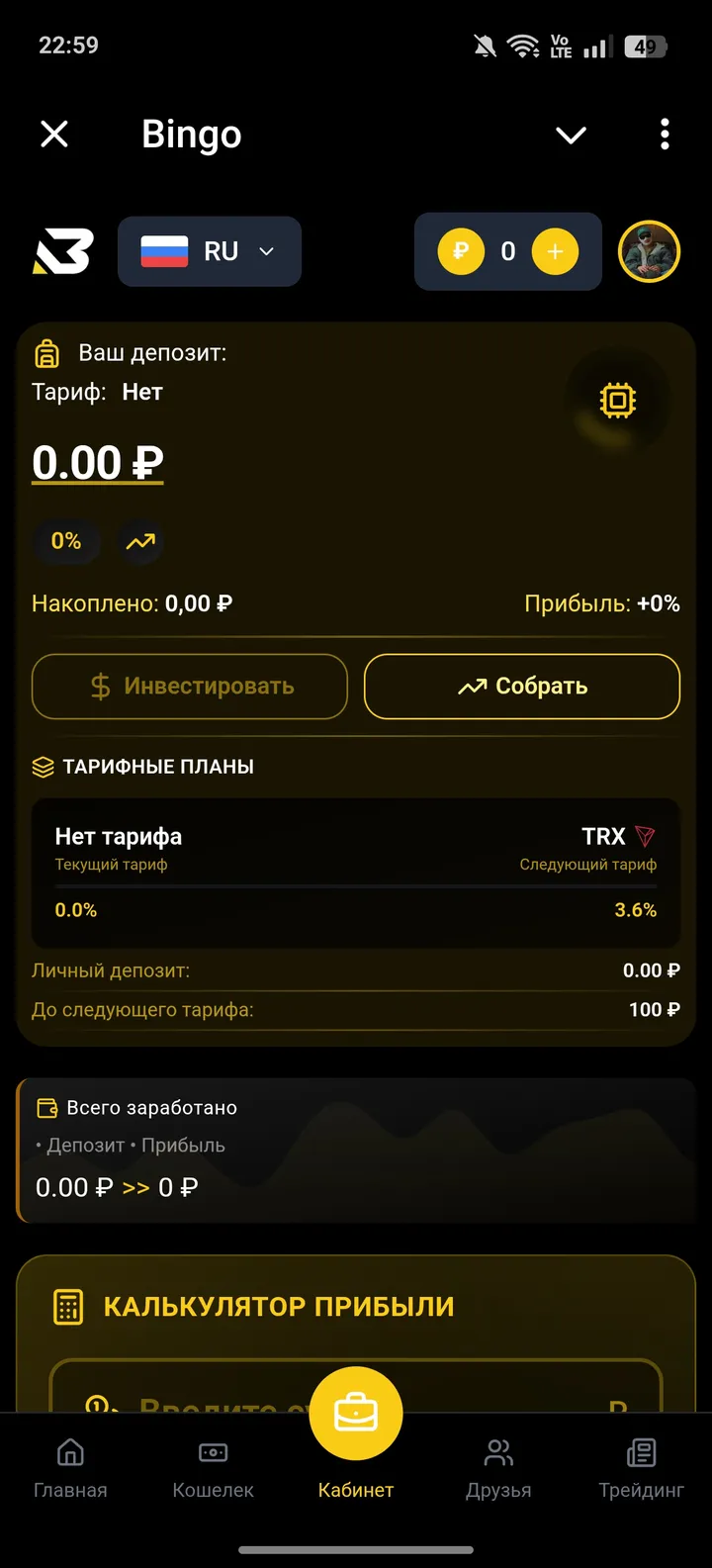The height and width of the screenshot is (1568, 712).
Task: Tap the profile avatar picture
Action: tap(649, 251)
